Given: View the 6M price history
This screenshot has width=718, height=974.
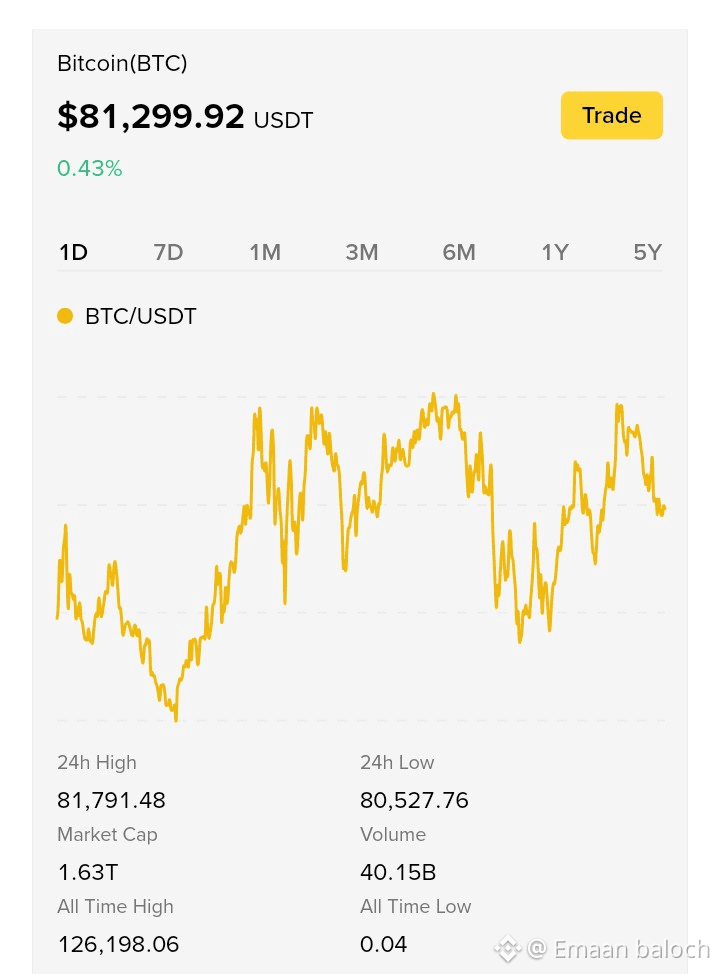Looking at the screenshot, I should click(x=459, y=252).
